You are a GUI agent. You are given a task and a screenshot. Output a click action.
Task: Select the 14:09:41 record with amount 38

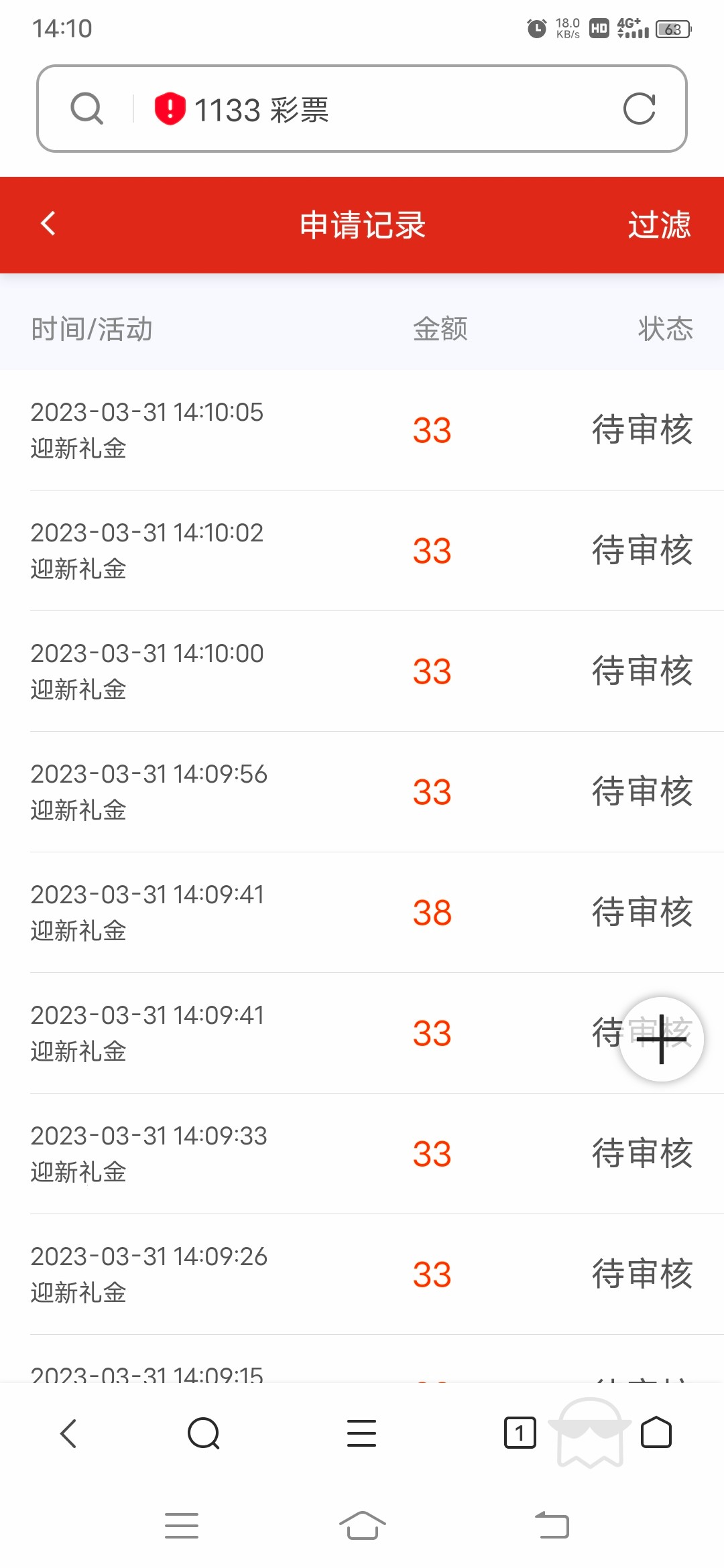point(362,911)
